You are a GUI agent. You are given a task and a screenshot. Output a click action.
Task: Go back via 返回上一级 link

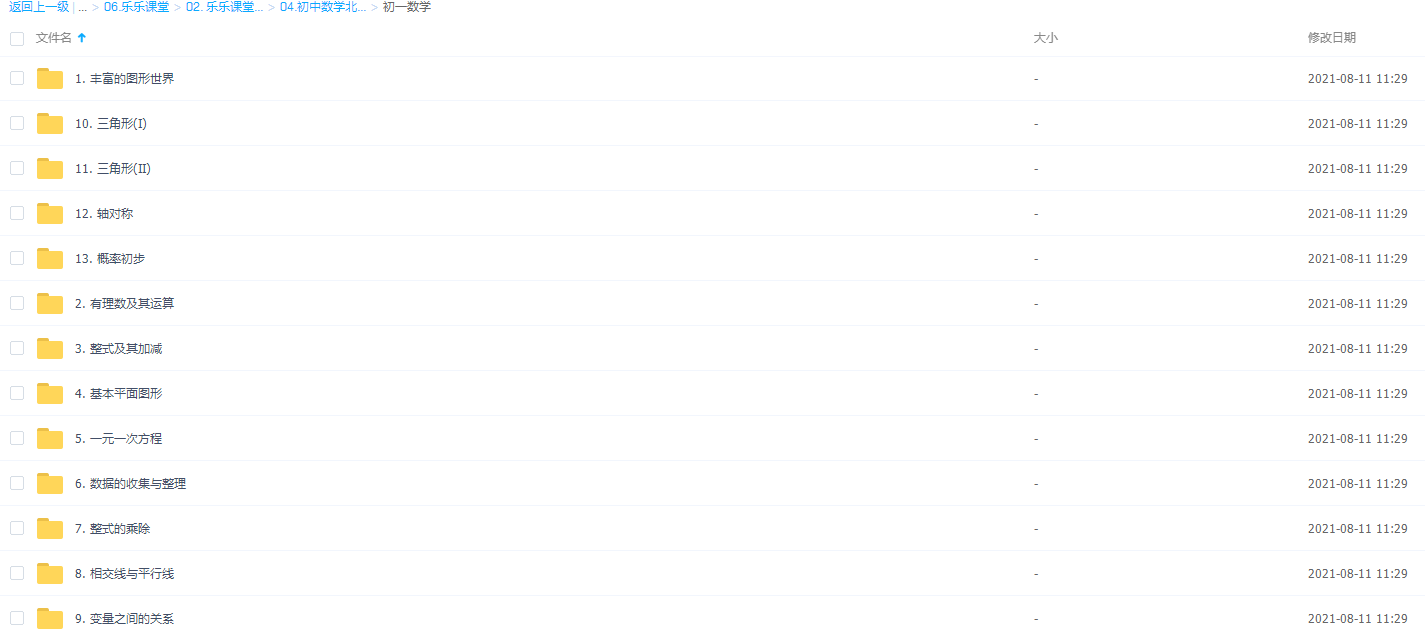(x=39, y=7)
